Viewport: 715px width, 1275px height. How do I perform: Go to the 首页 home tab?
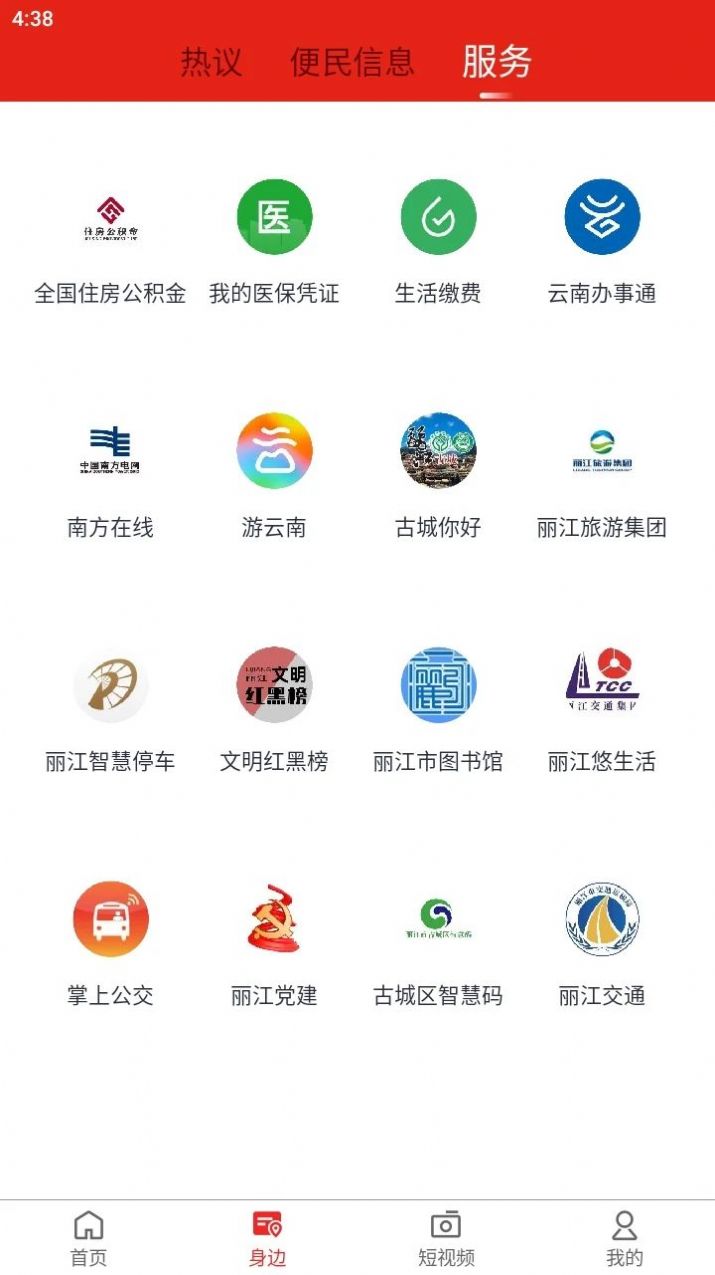point(89,1238)
